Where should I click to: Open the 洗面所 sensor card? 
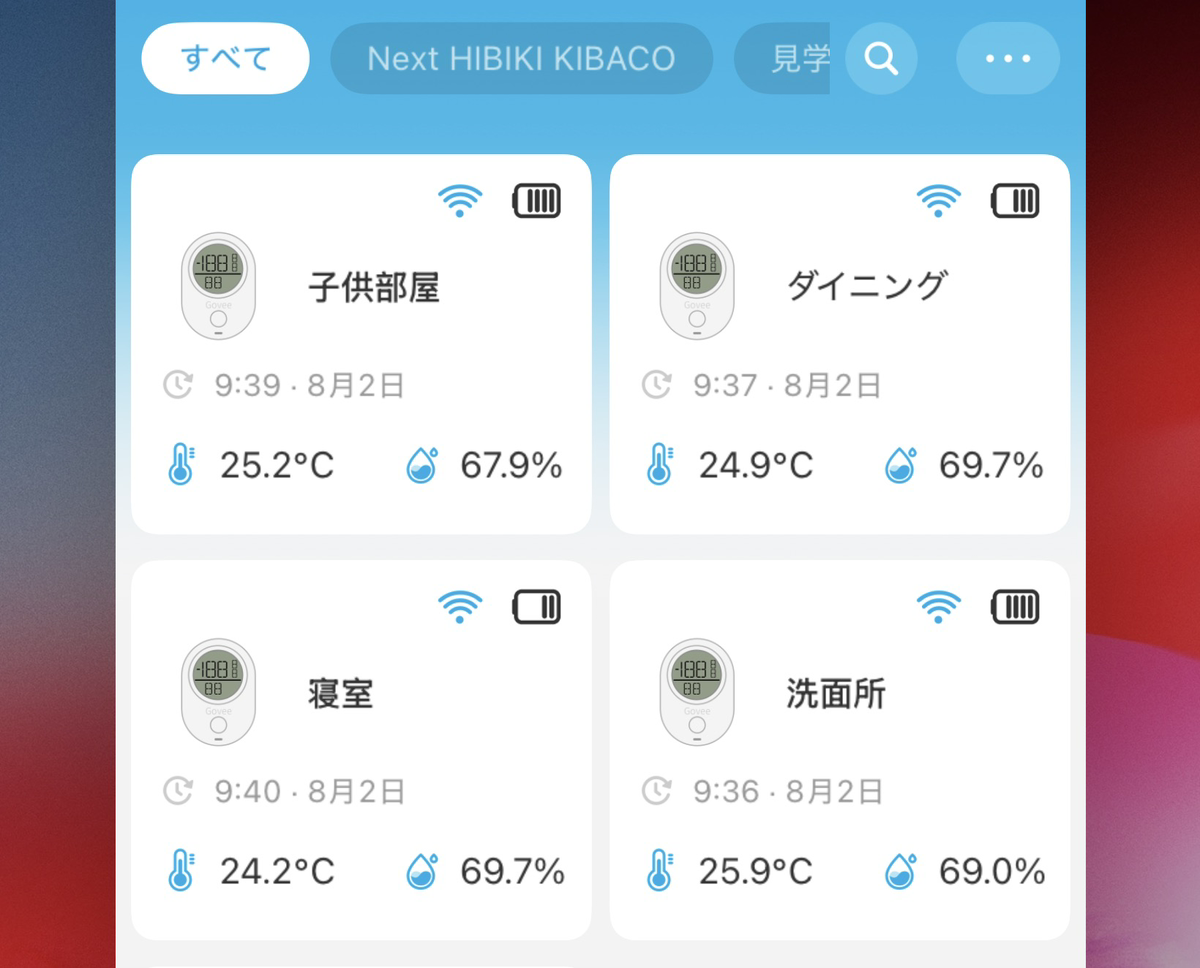click(x=840, y=750)
